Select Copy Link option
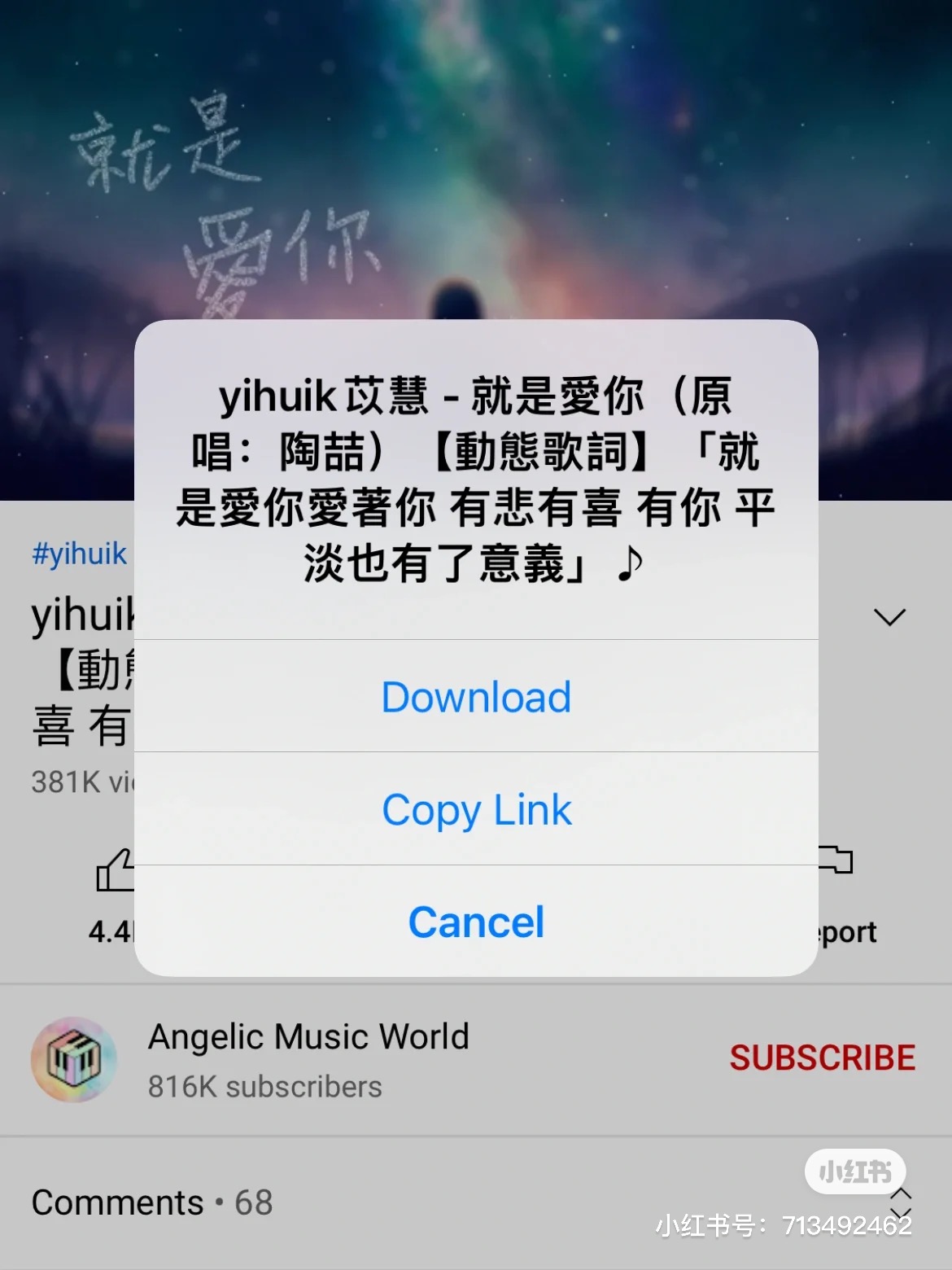 (476, 810)
